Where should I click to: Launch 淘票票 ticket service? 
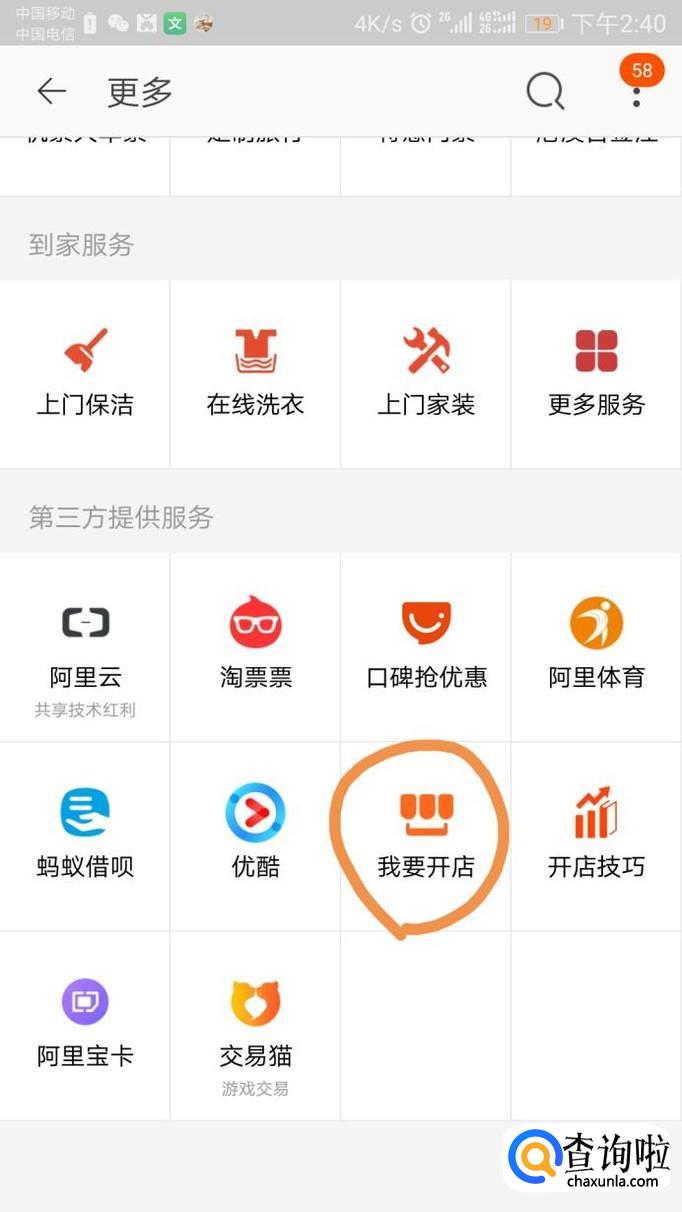point(255,647)
